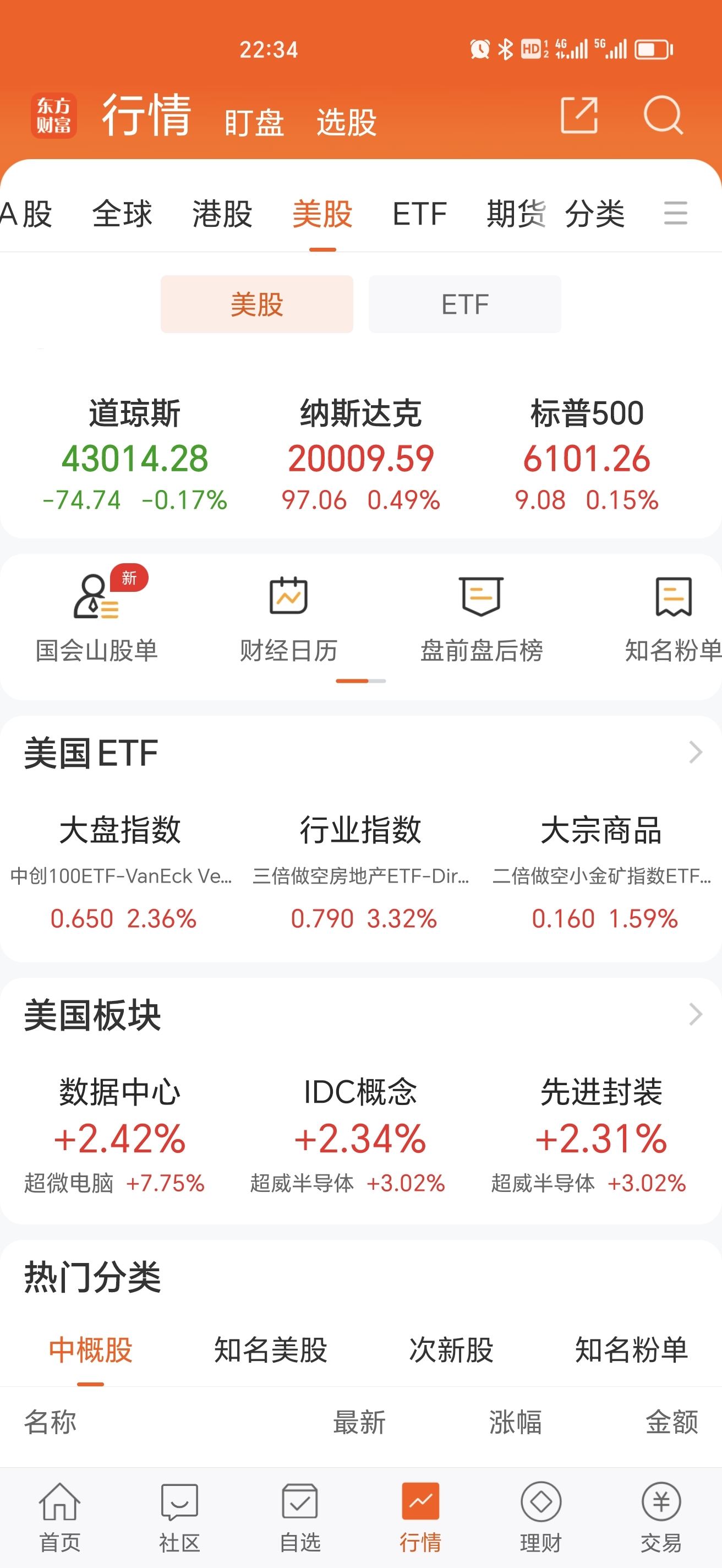
Task: Expand 美国ETF section via chevron
Action: click(695, 753)
